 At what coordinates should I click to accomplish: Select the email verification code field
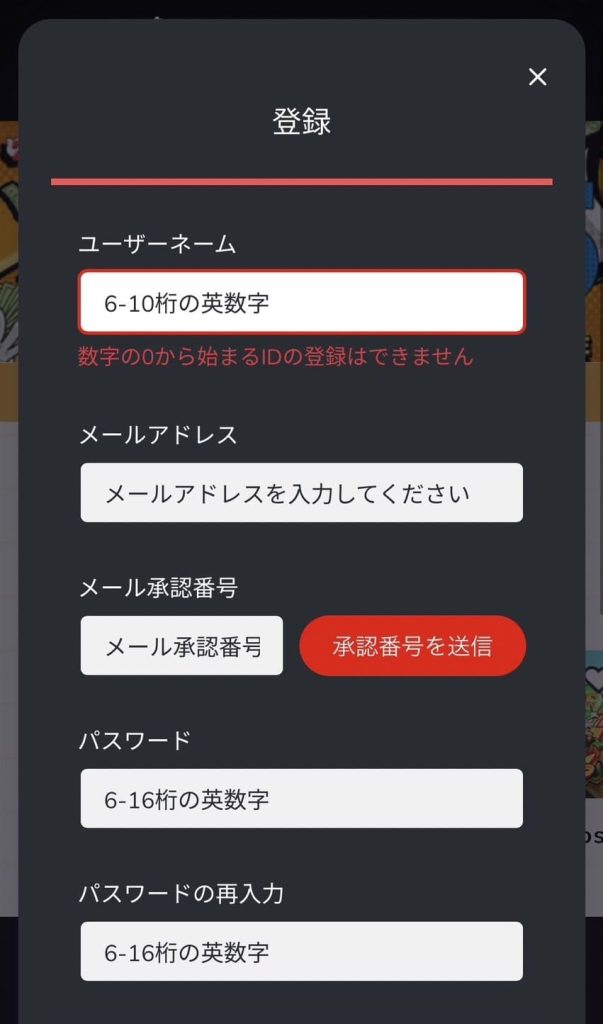tap(182, 646)
